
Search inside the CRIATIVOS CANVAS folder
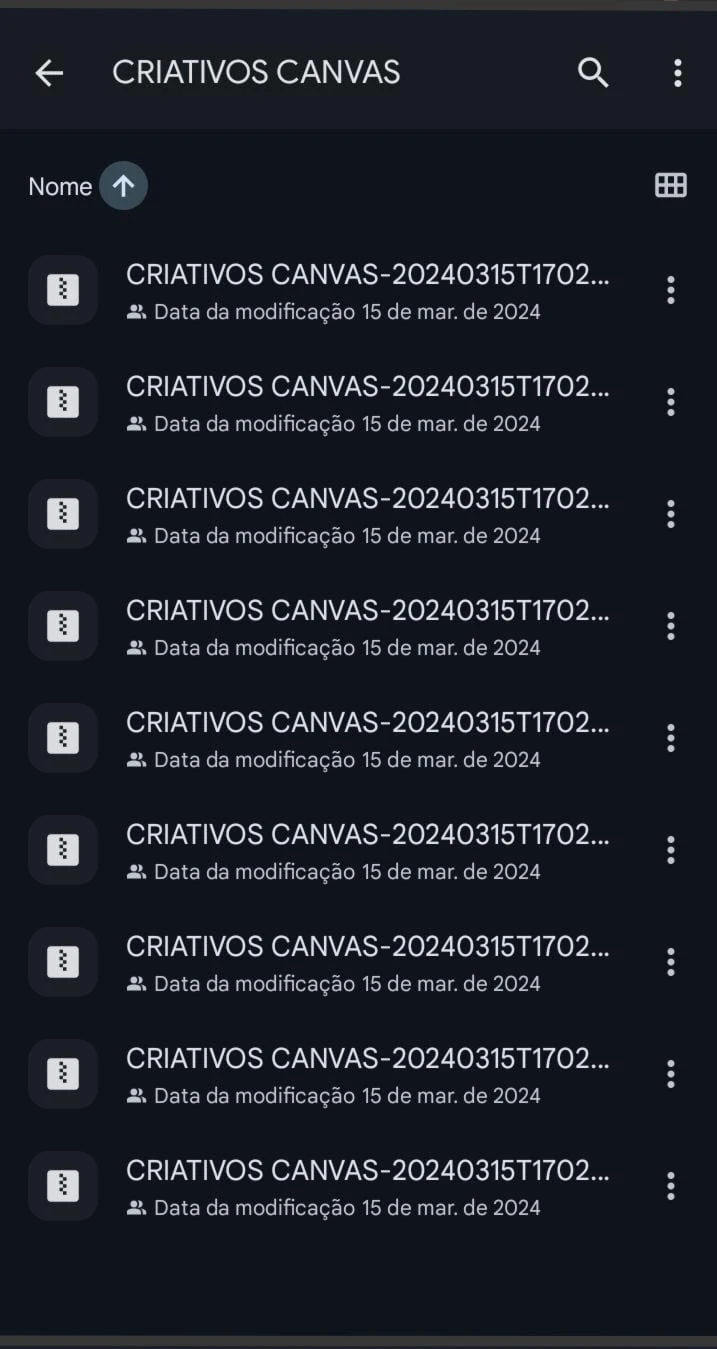[x=593, y=73]
